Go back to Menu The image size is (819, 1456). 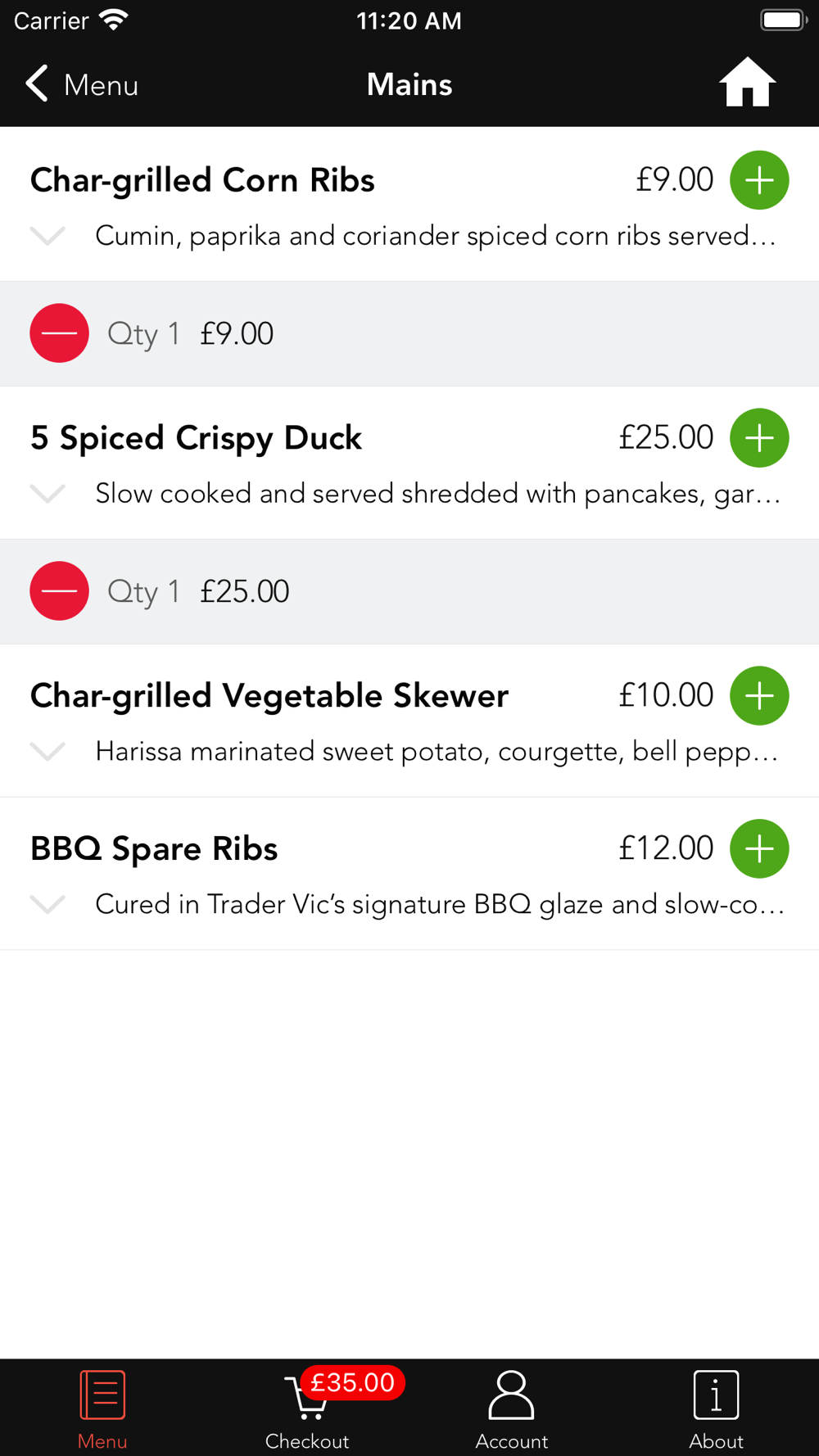pyautogui.click(x=82, y=84)
